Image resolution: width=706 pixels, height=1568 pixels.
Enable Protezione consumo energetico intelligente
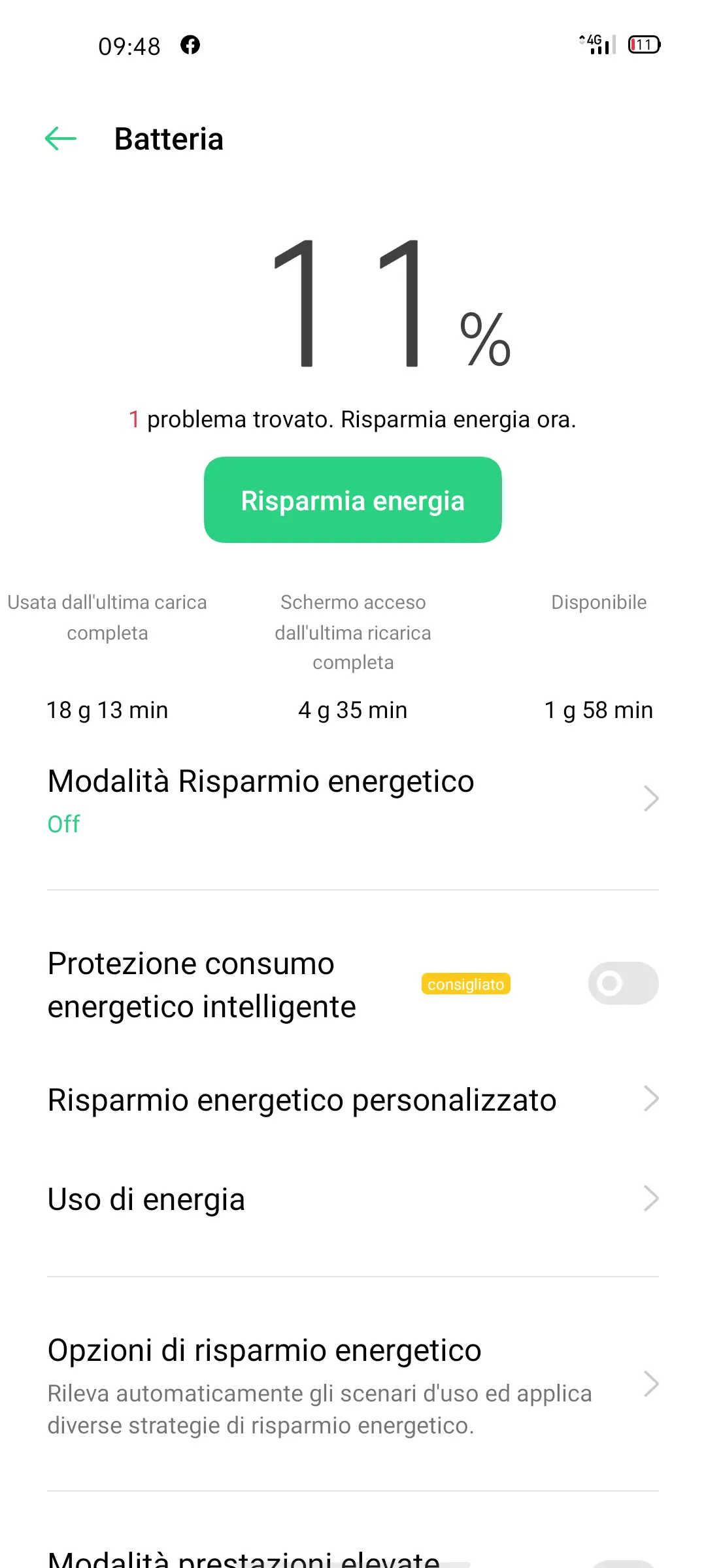(623, 983)
